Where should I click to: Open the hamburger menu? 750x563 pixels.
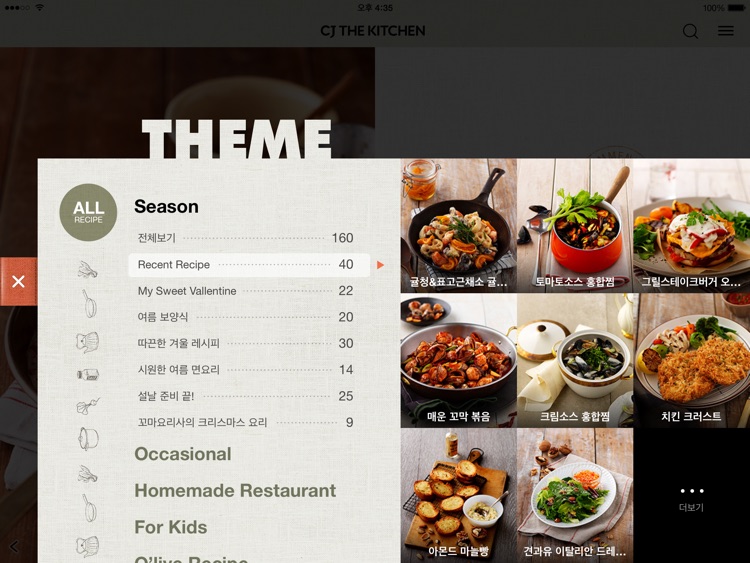(726, 31)
